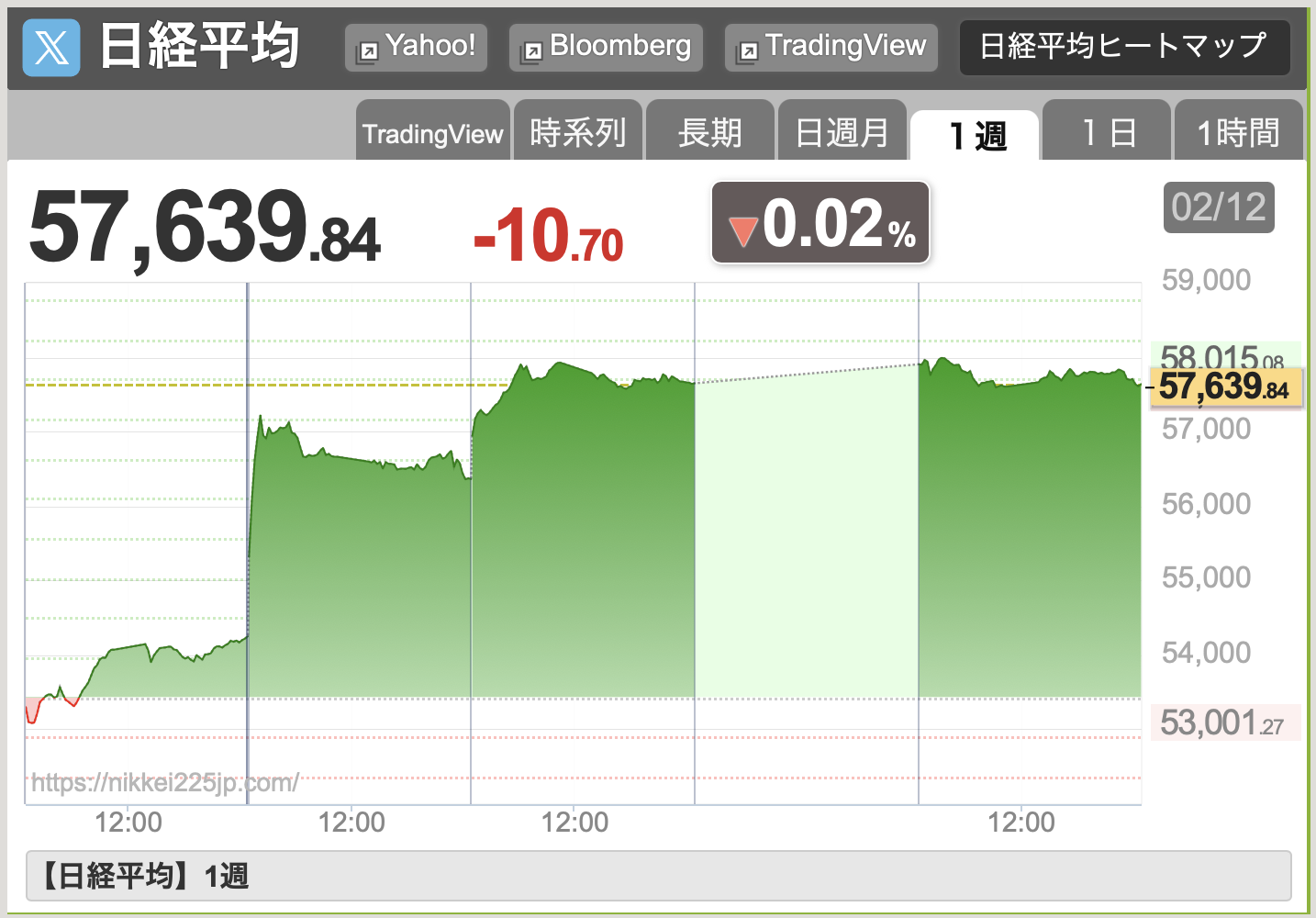Open 日経平均ヒートマップ button
The image size is (1316, 918).
[x=1123, y=47]
